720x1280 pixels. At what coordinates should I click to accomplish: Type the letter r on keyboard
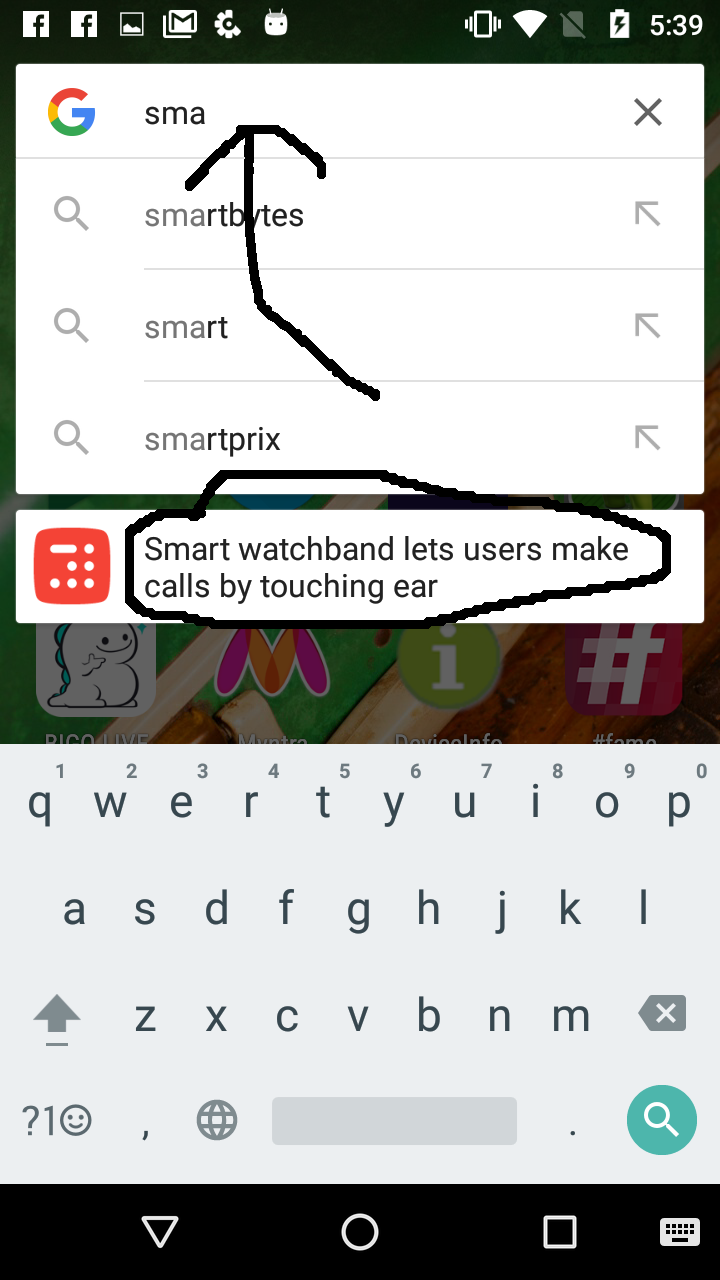251,803
